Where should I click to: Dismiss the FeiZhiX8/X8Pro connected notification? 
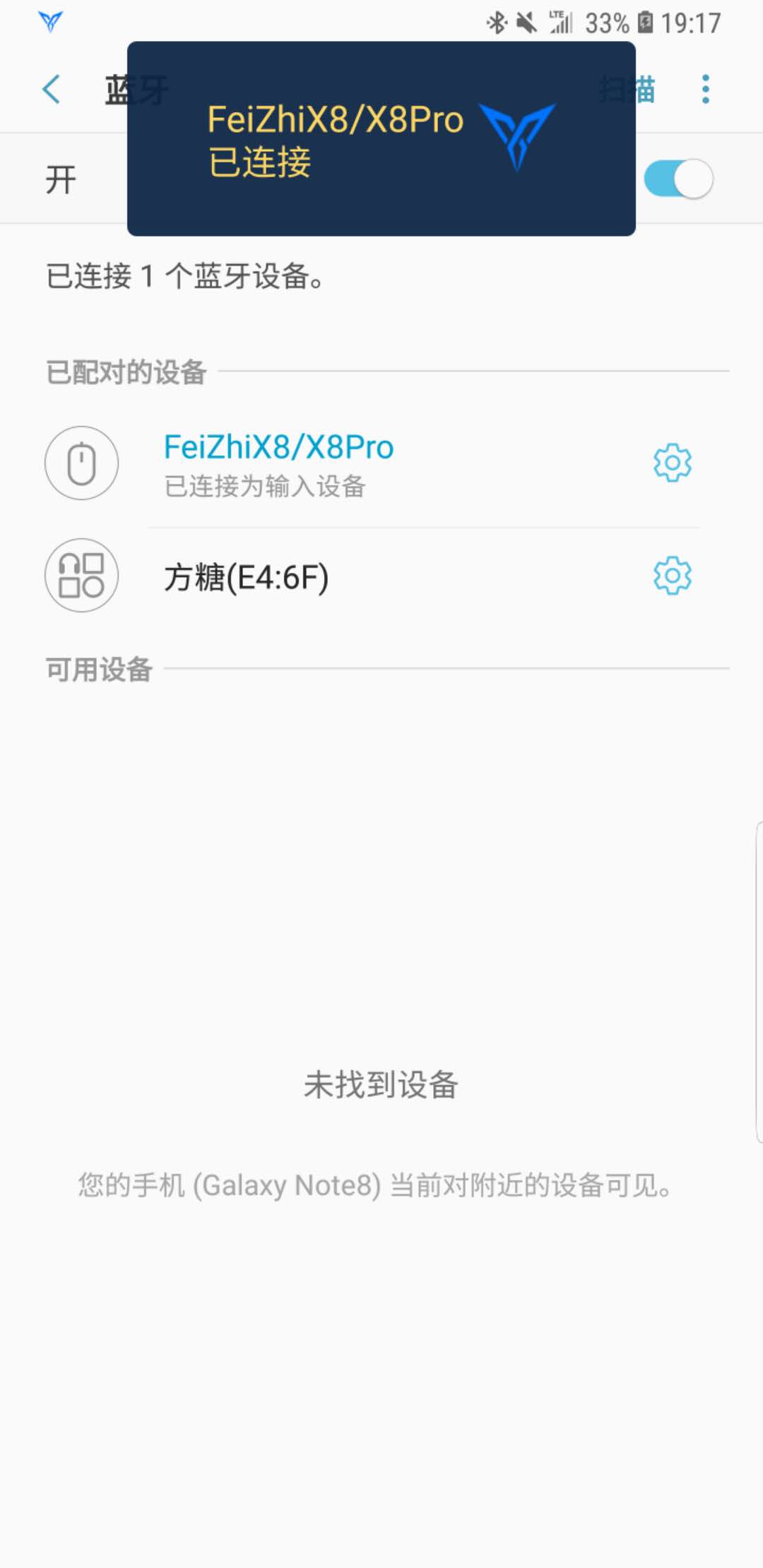381,139
